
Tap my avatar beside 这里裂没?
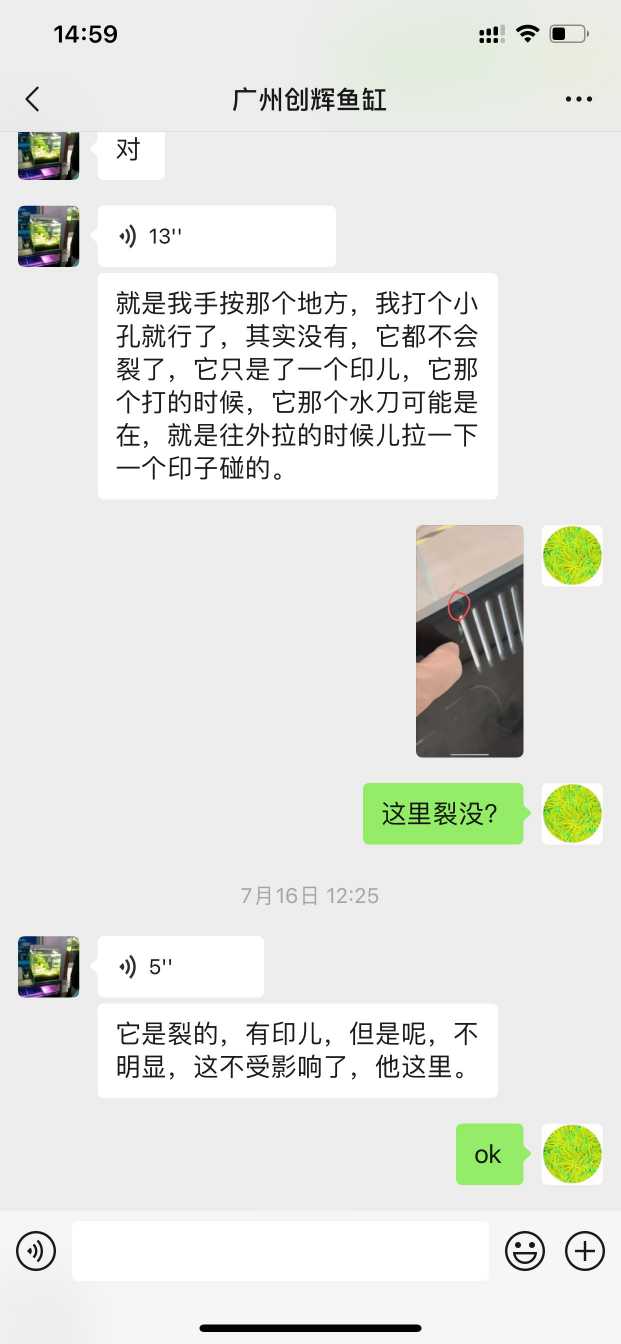[x=572, y=814]
